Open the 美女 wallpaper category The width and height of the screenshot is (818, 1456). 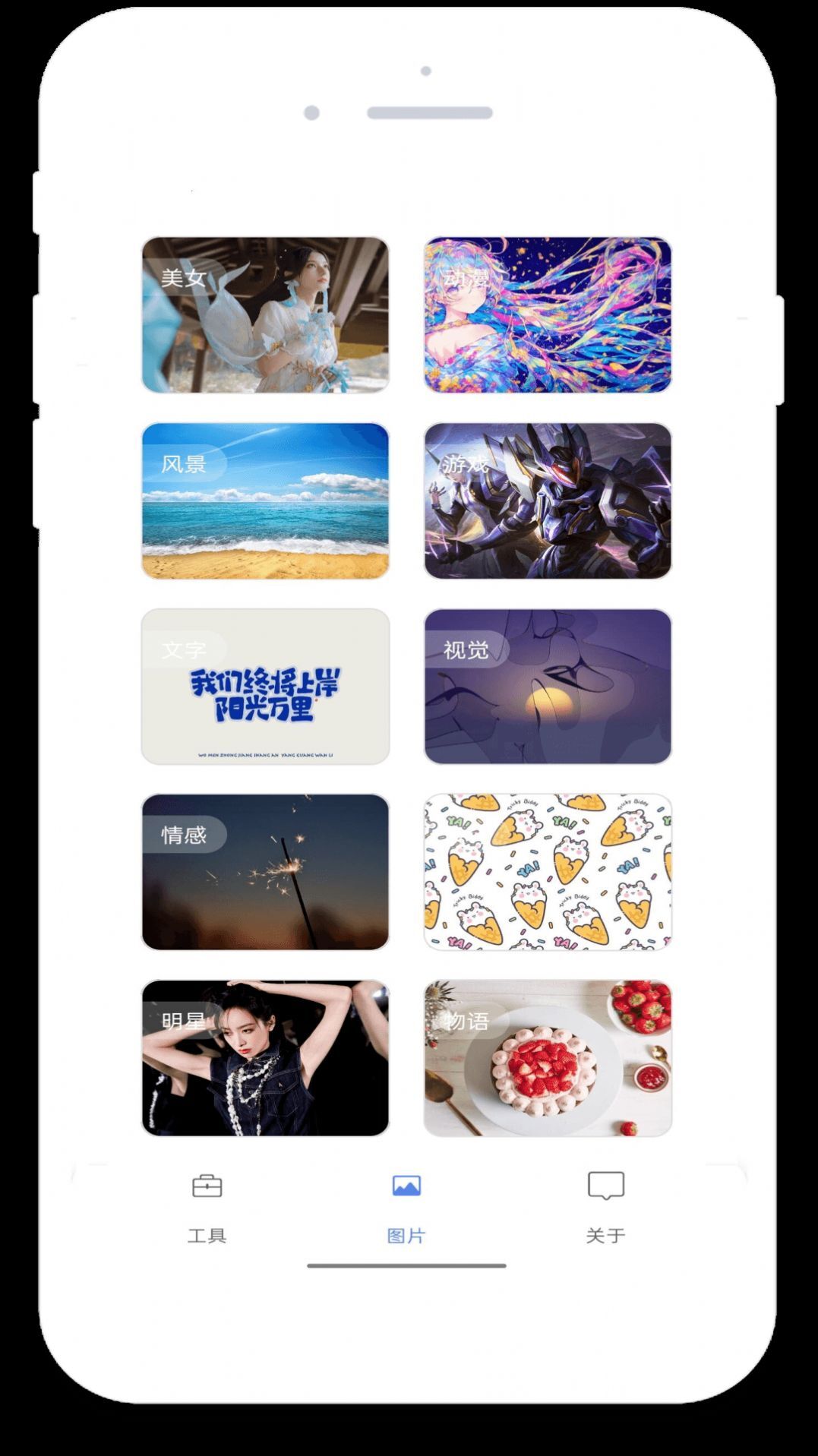coord(265,314)
